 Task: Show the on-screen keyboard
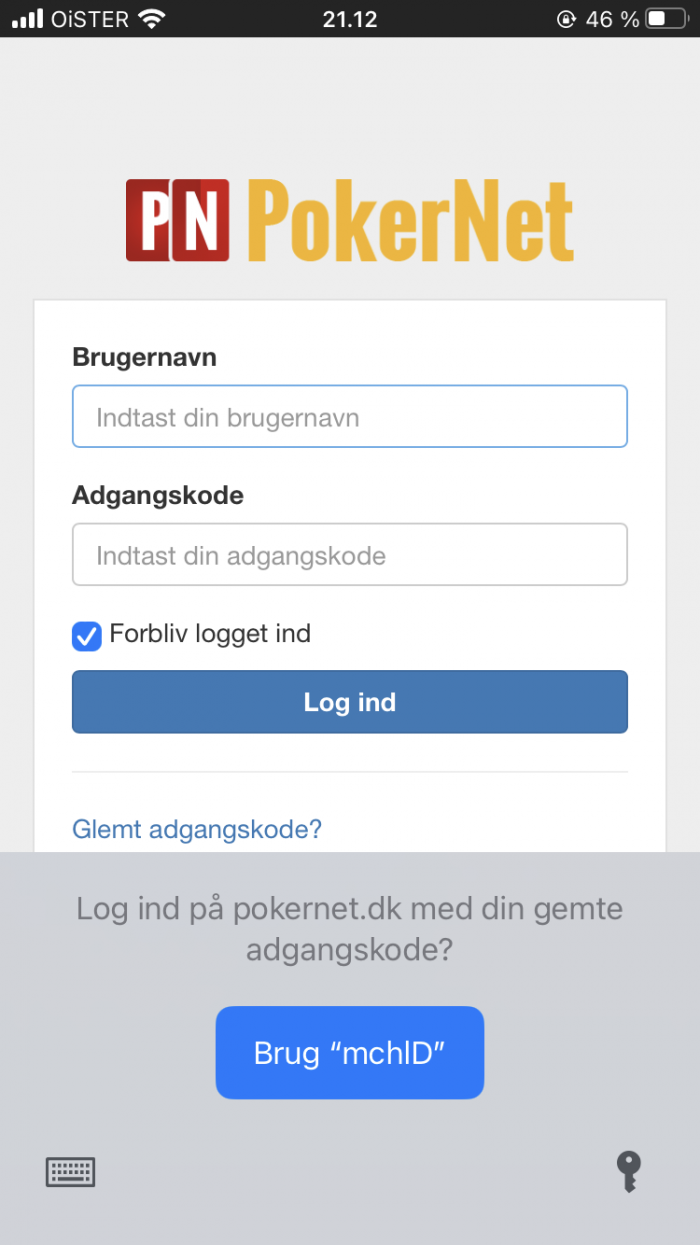point(70,1171)
